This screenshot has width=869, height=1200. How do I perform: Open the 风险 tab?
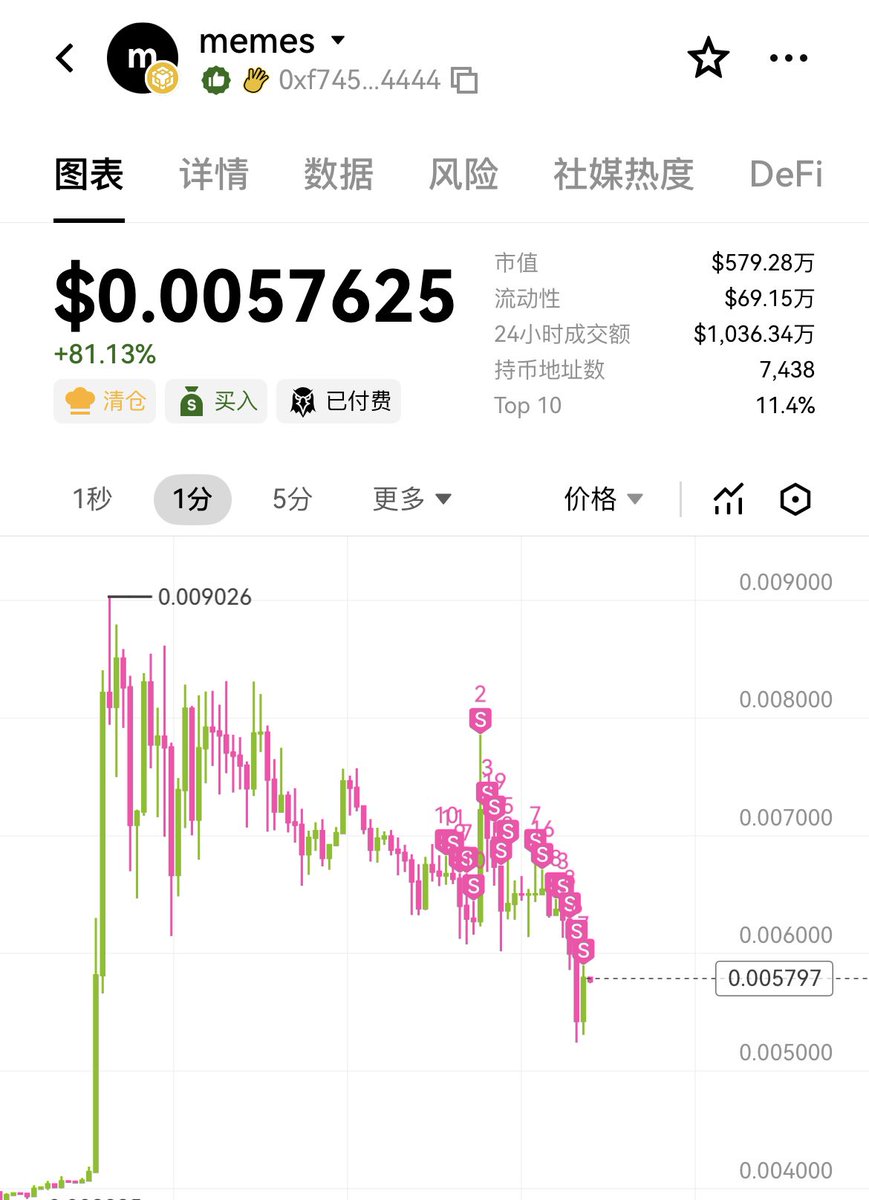pyautogui.click(x=463, y=174)
